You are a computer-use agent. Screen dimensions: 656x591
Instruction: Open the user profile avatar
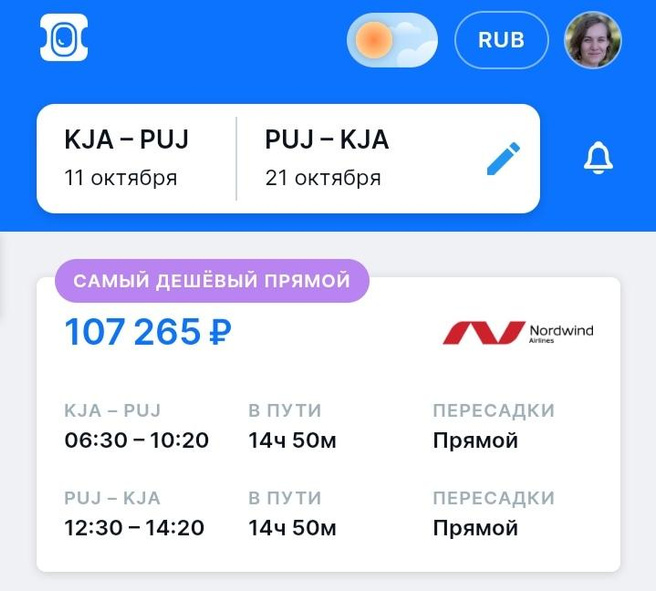592,41
